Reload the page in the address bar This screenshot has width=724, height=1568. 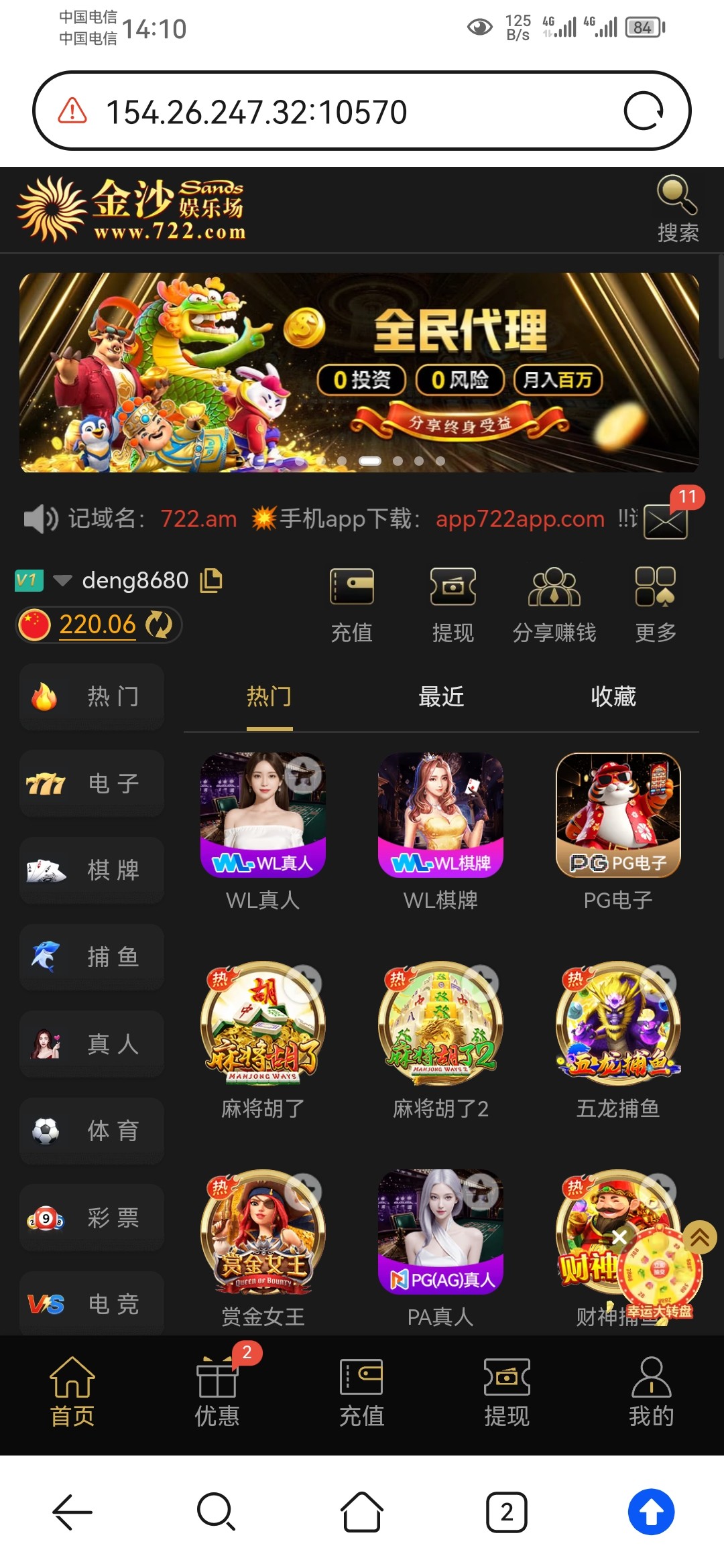point(643,111)
